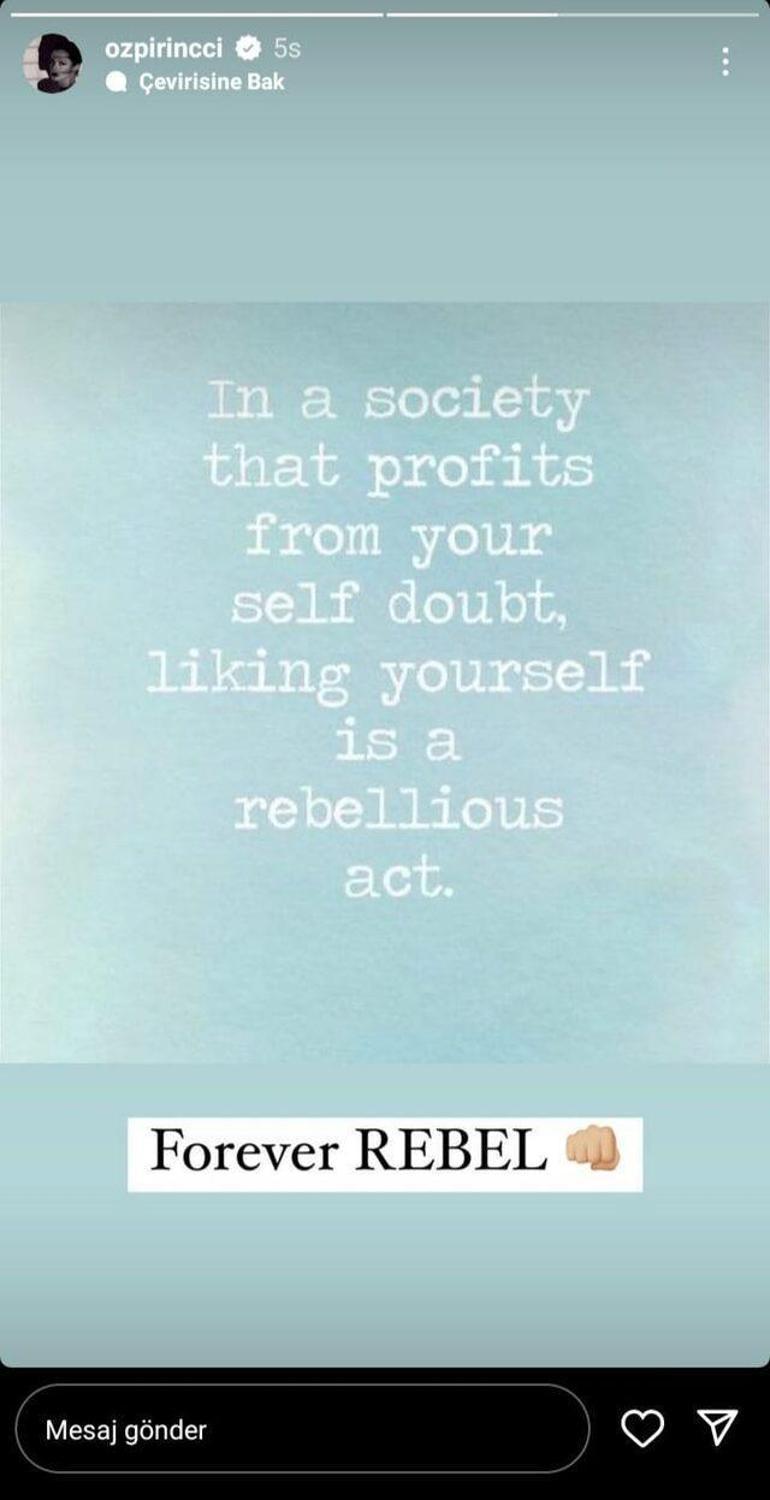This screenshot has height=1500, width=770.
Task: Tap Çevirisine Bak to see translation
Action: pyautogui.click(x=211, y=82)
